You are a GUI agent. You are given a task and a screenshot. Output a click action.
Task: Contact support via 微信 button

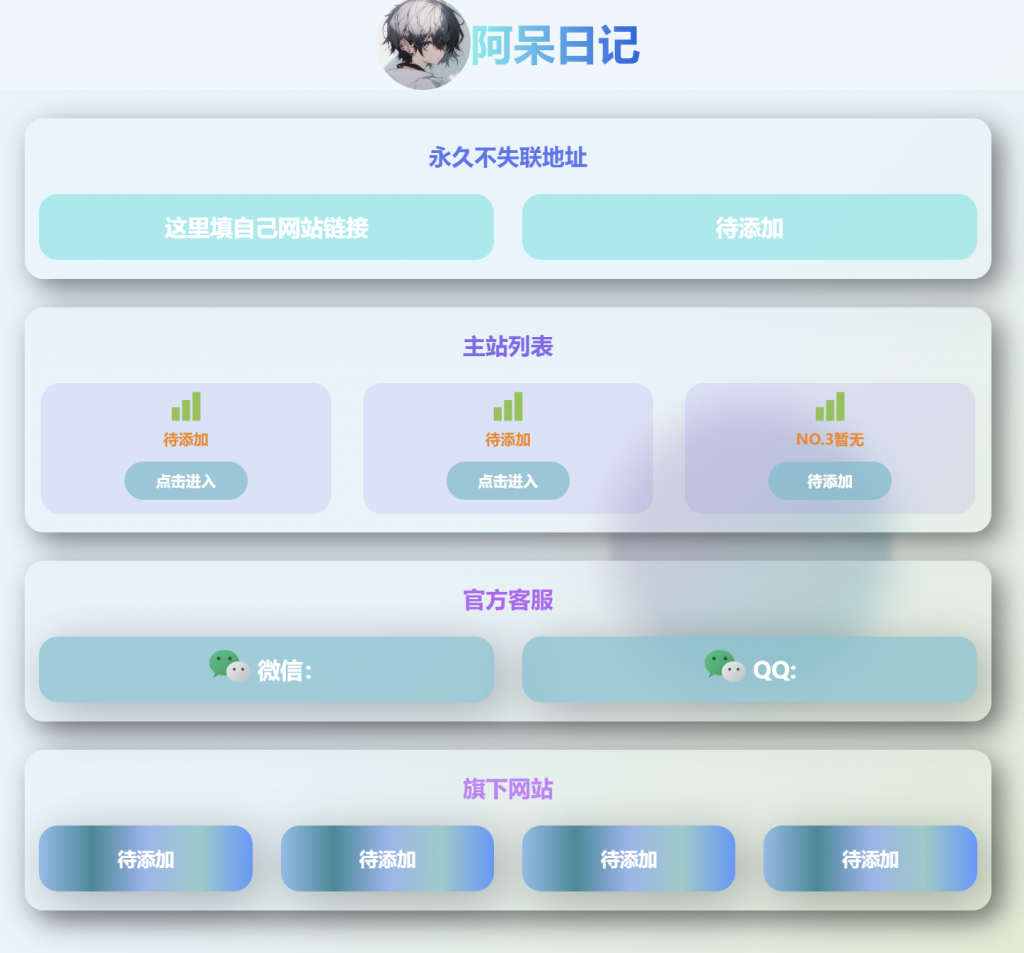(266, 669)
